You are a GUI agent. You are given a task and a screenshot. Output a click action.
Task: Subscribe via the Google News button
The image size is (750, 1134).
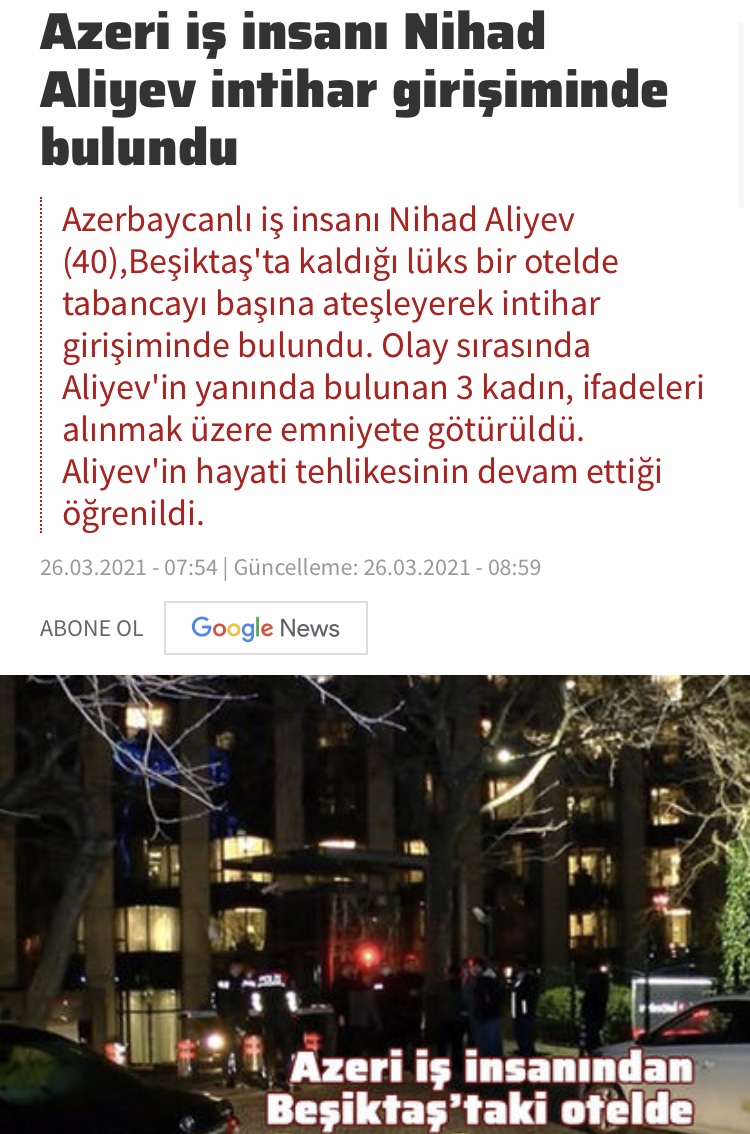266,628
